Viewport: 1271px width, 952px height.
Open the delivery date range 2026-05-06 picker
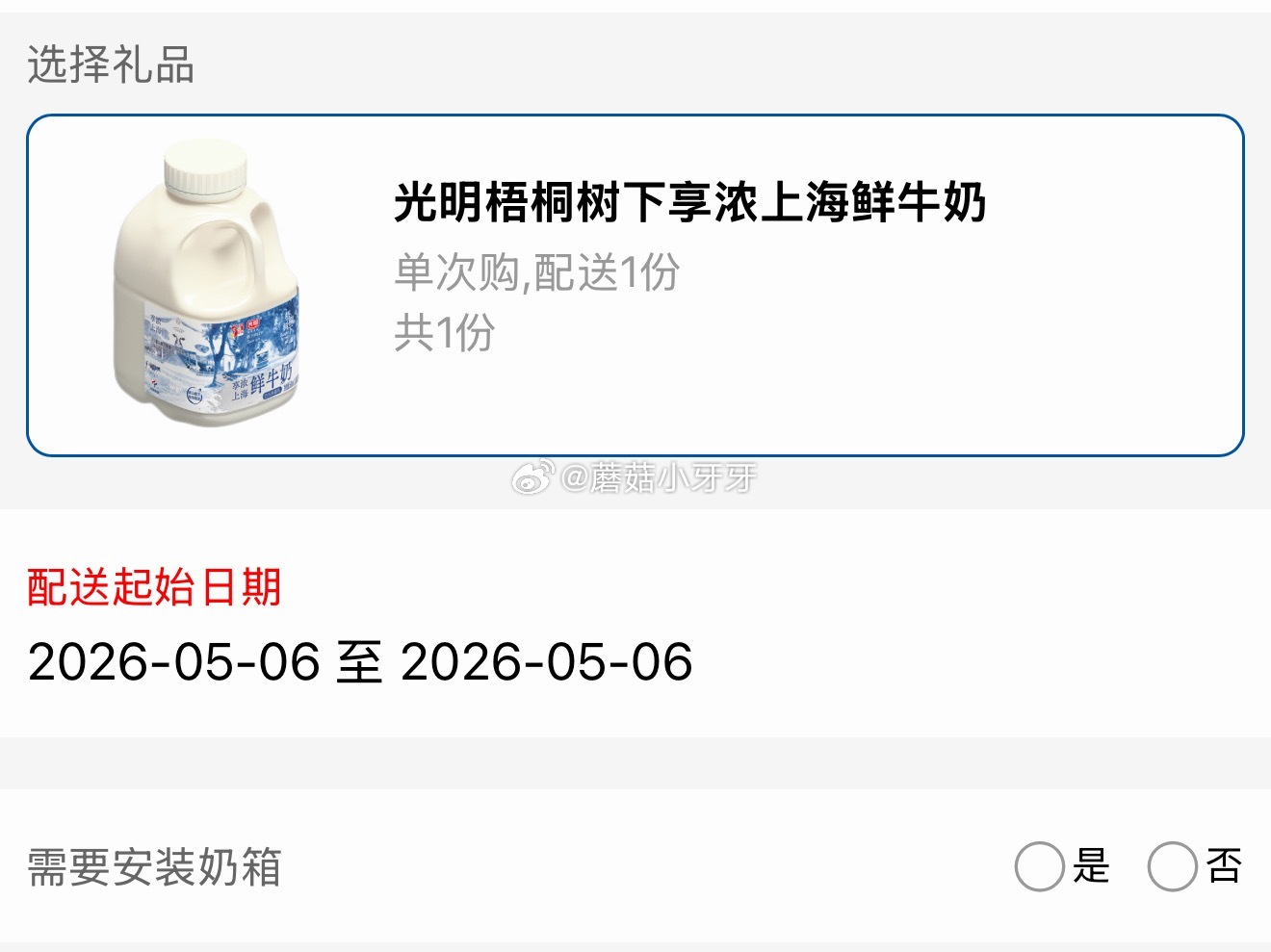[360, 662]
